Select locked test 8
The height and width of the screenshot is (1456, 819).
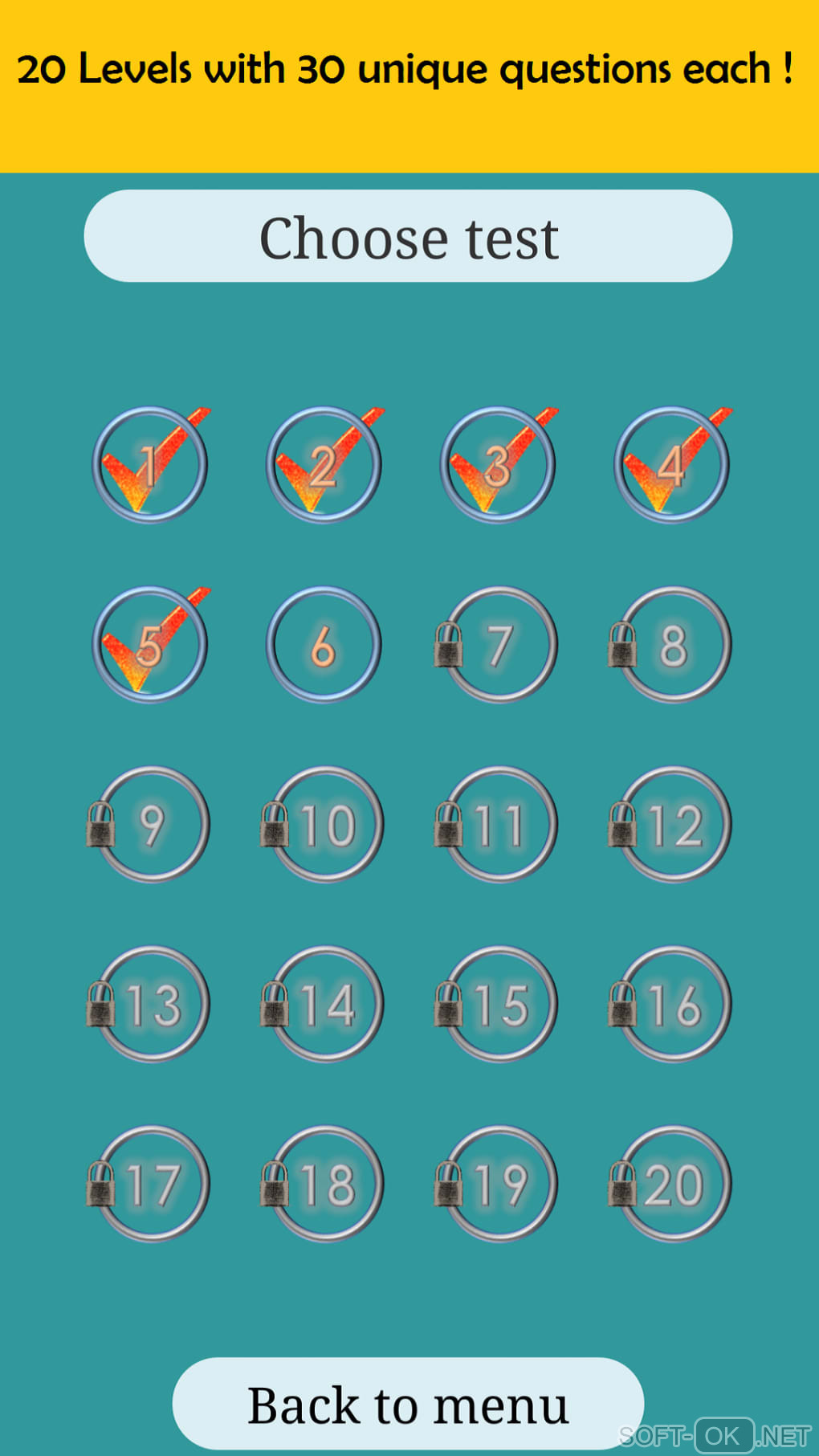tap(674, 645)
